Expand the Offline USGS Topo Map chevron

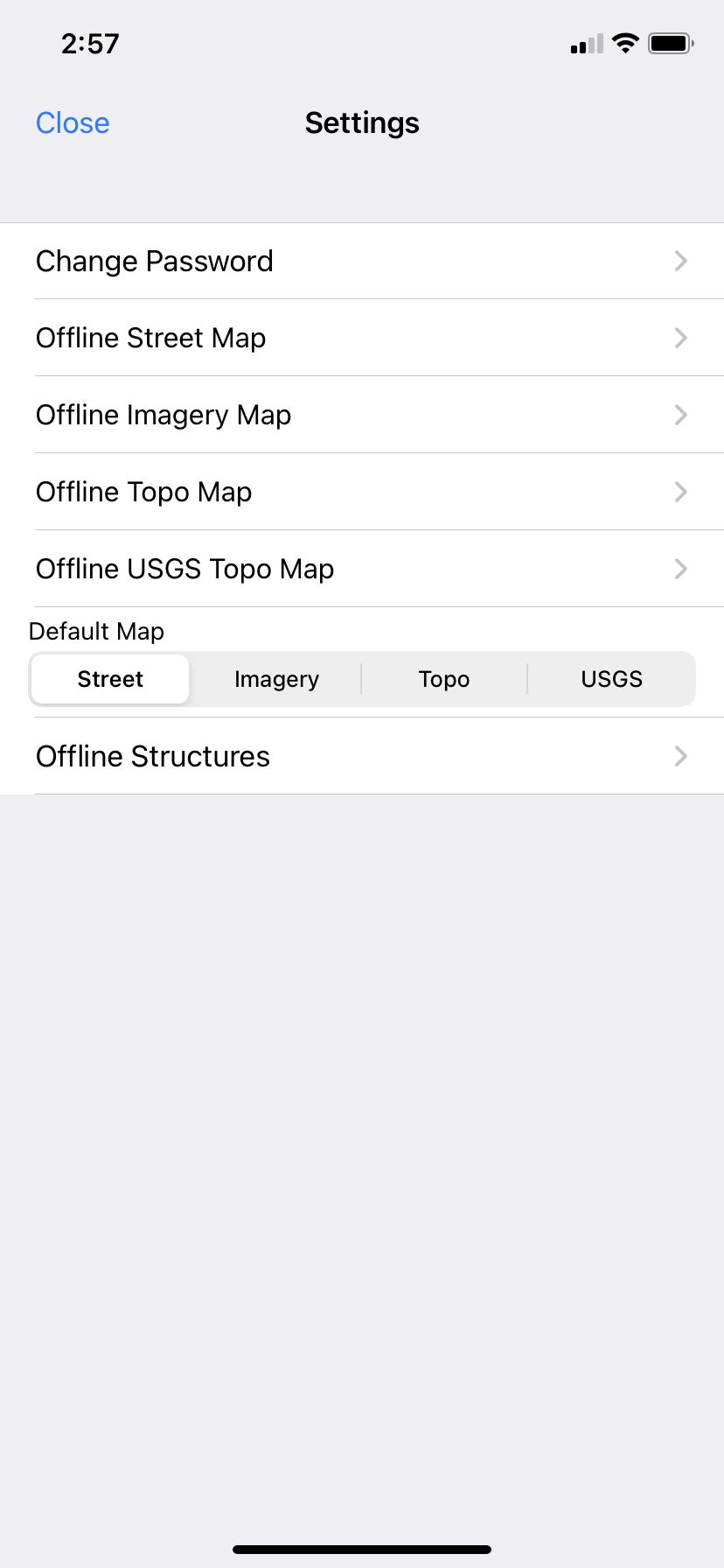click(681, 569)
